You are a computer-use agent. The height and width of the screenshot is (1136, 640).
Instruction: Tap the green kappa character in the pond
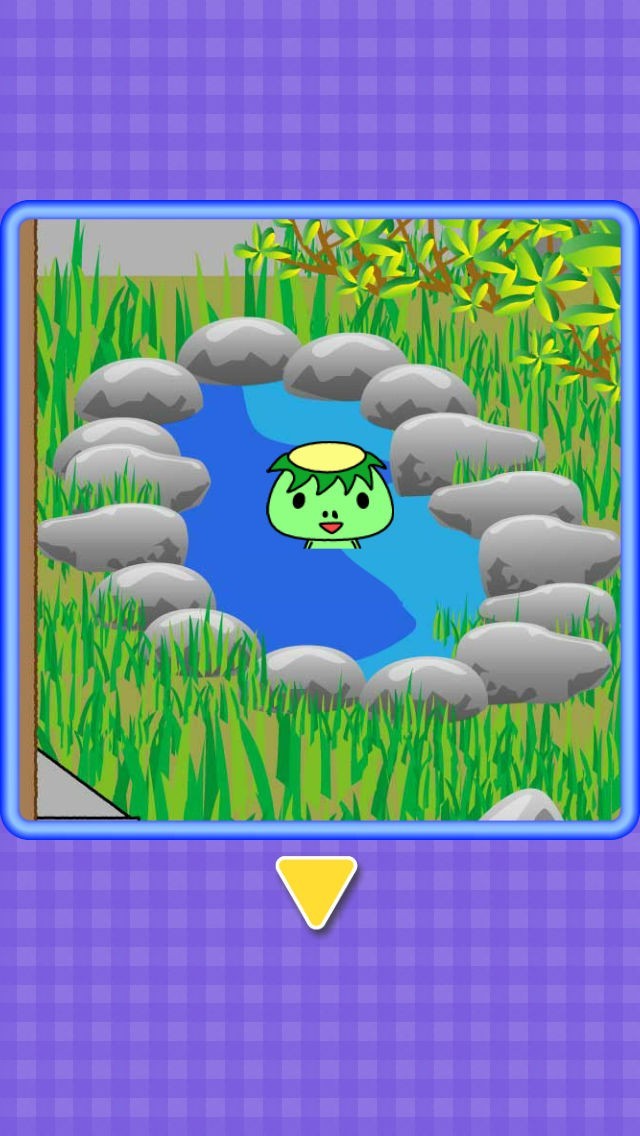tap(330, 496)
